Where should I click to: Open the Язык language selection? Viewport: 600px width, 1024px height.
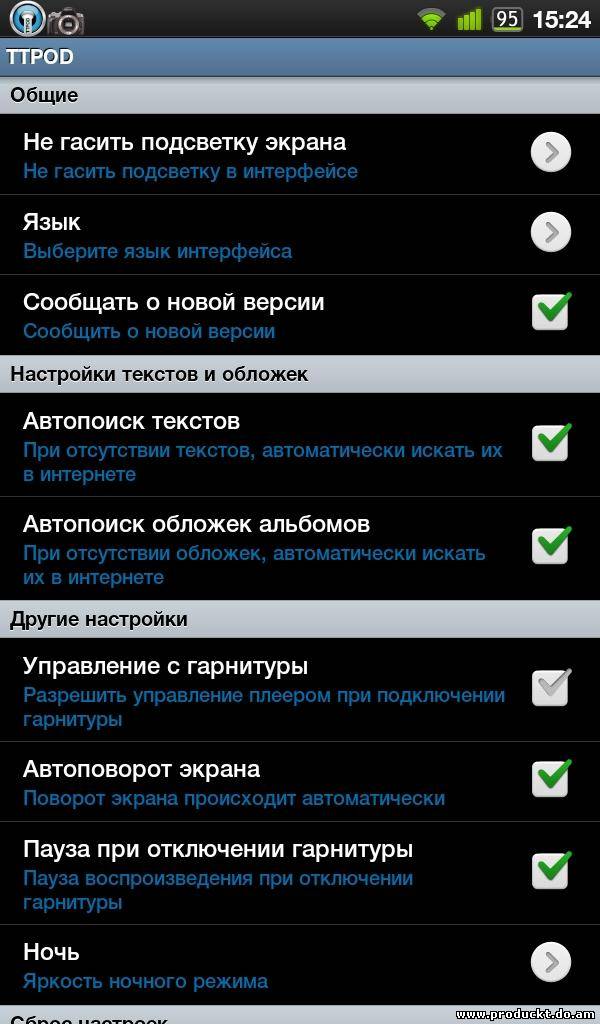point(300,234)
